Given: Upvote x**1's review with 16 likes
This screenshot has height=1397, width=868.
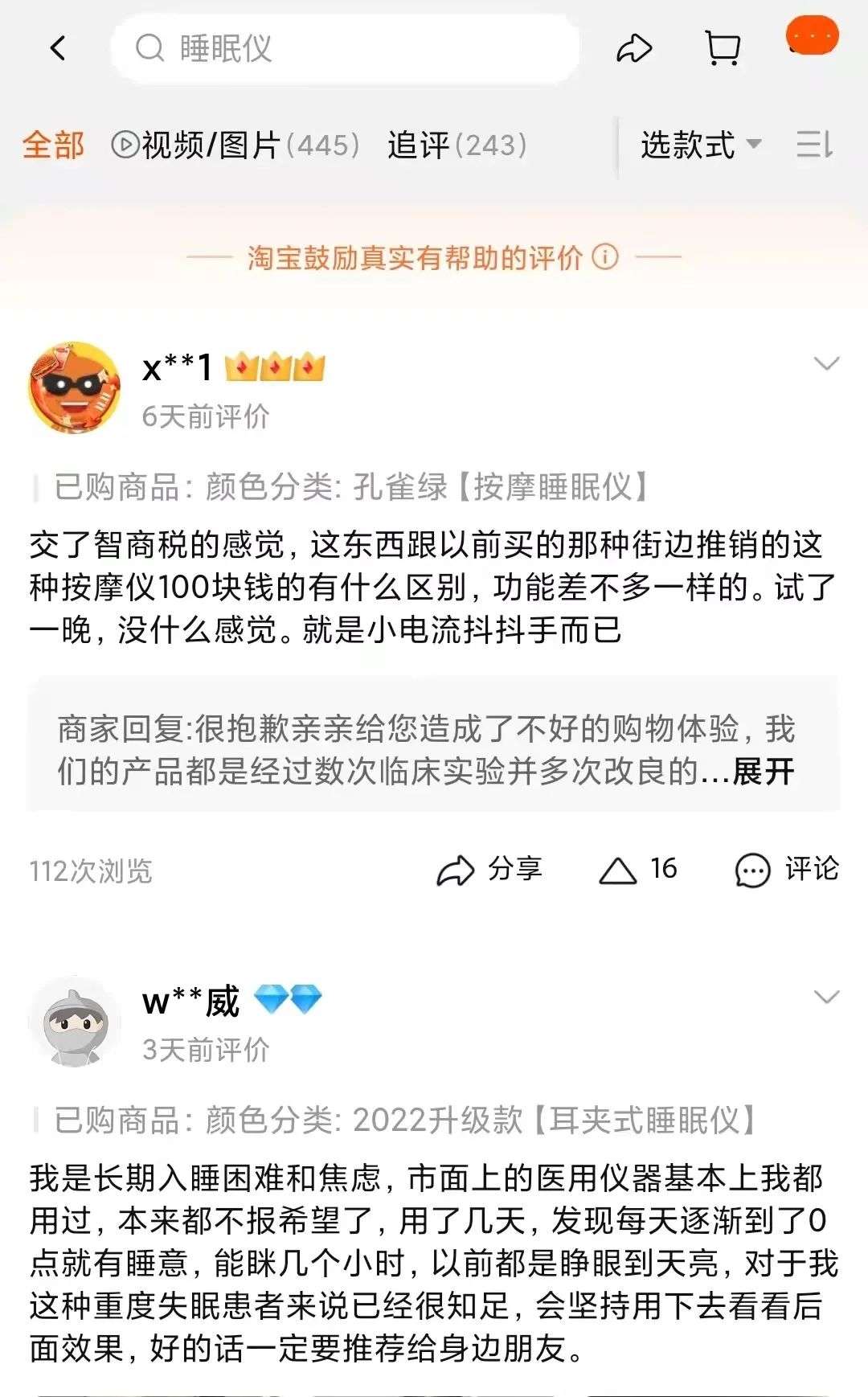Looking at the screenshot, I should click(x=638, y=870).
